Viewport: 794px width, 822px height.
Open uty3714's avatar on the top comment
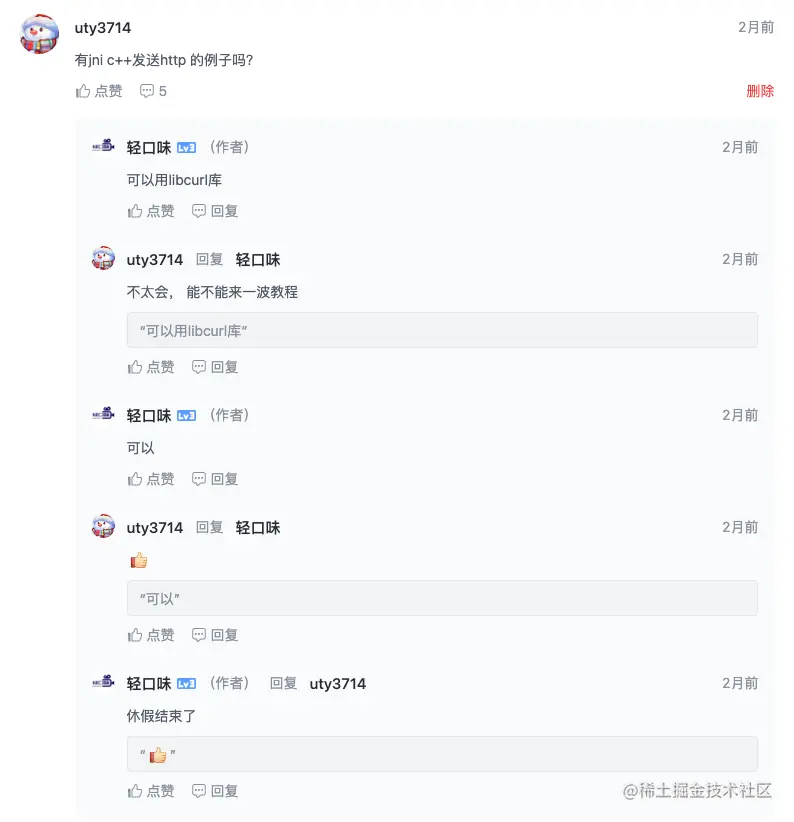tap(40, 34)
